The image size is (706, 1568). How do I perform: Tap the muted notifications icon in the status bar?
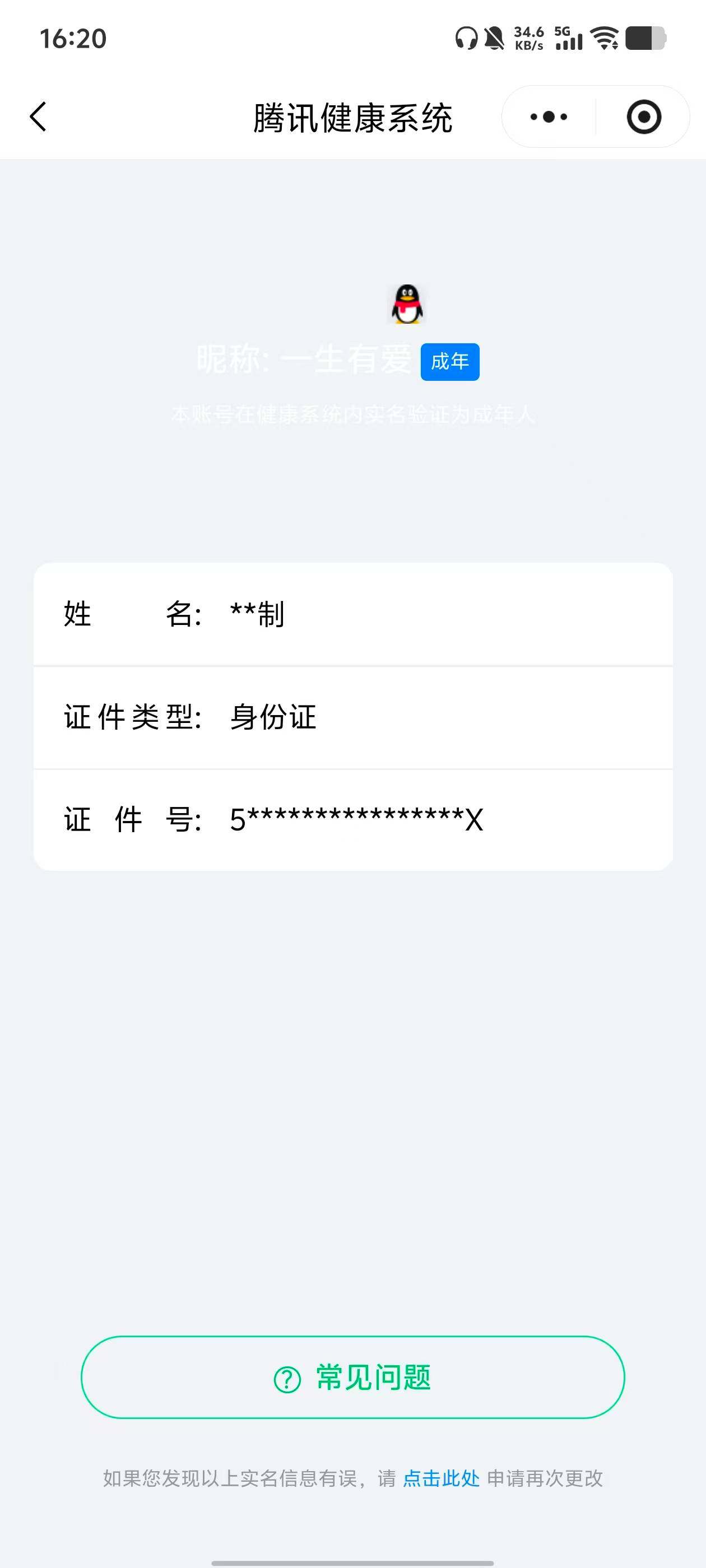pos(495,38)
